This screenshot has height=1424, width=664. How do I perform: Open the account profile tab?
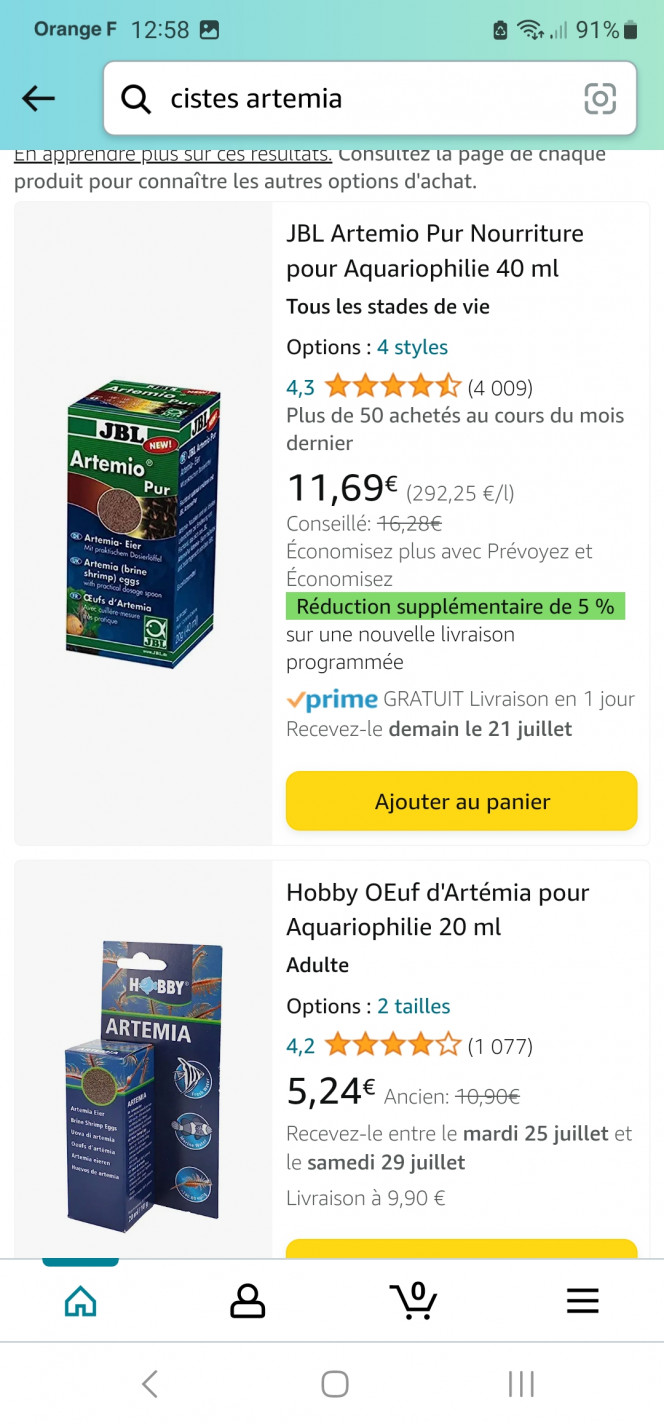point(247,1300)
